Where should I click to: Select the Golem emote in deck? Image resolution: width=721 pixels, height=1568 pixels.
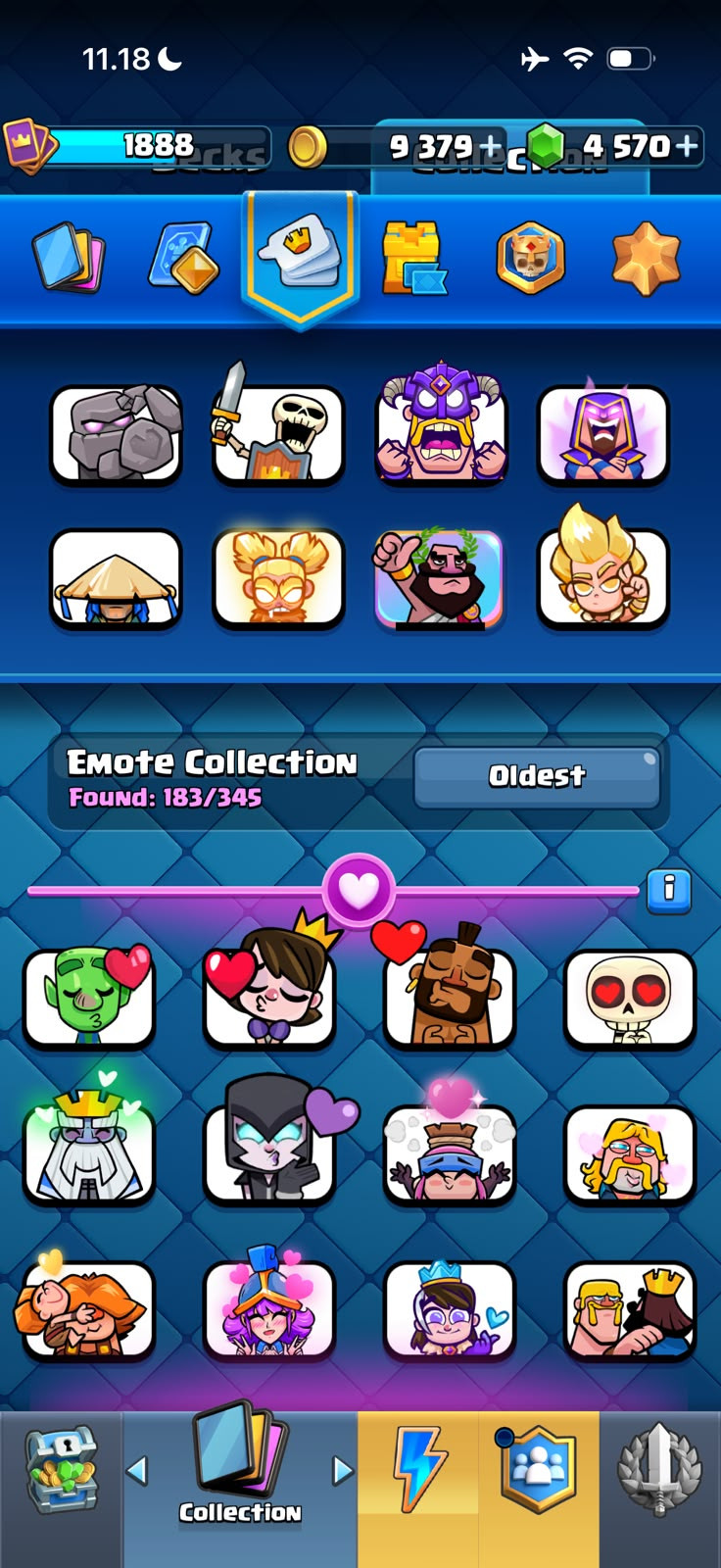tap(117, 434)
